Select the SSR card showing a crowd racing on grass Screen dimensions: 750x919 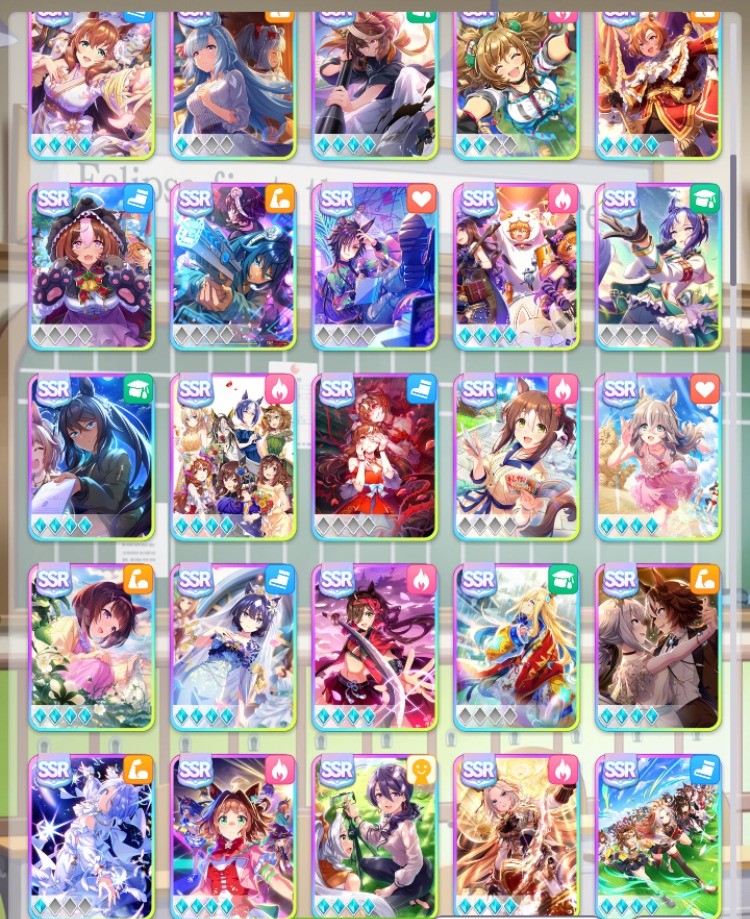pos(658,835)
